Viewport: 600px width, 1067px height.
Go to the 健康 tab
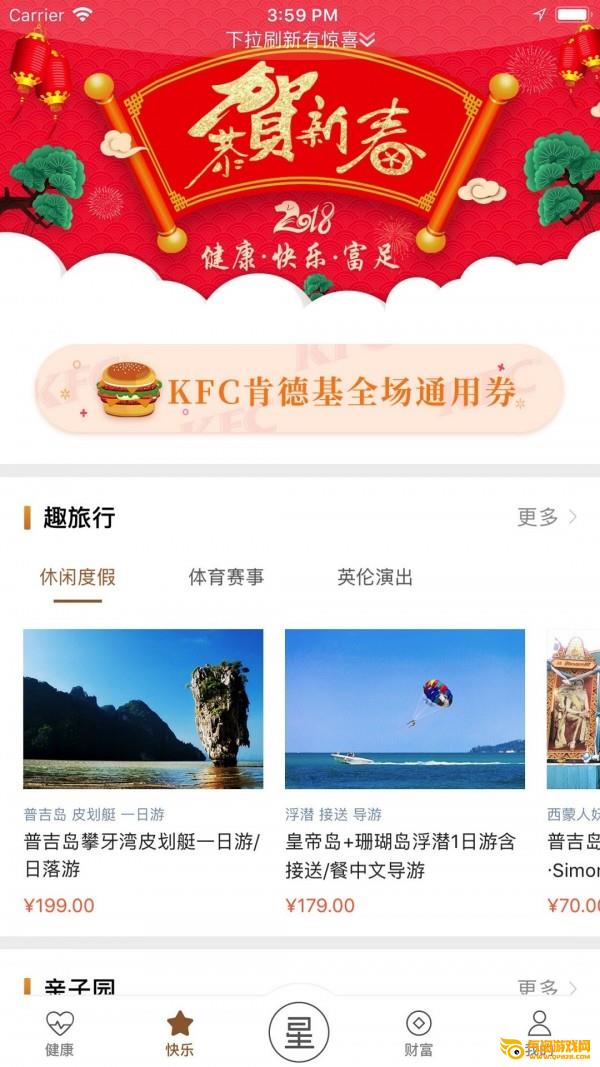pos(60,1034)
